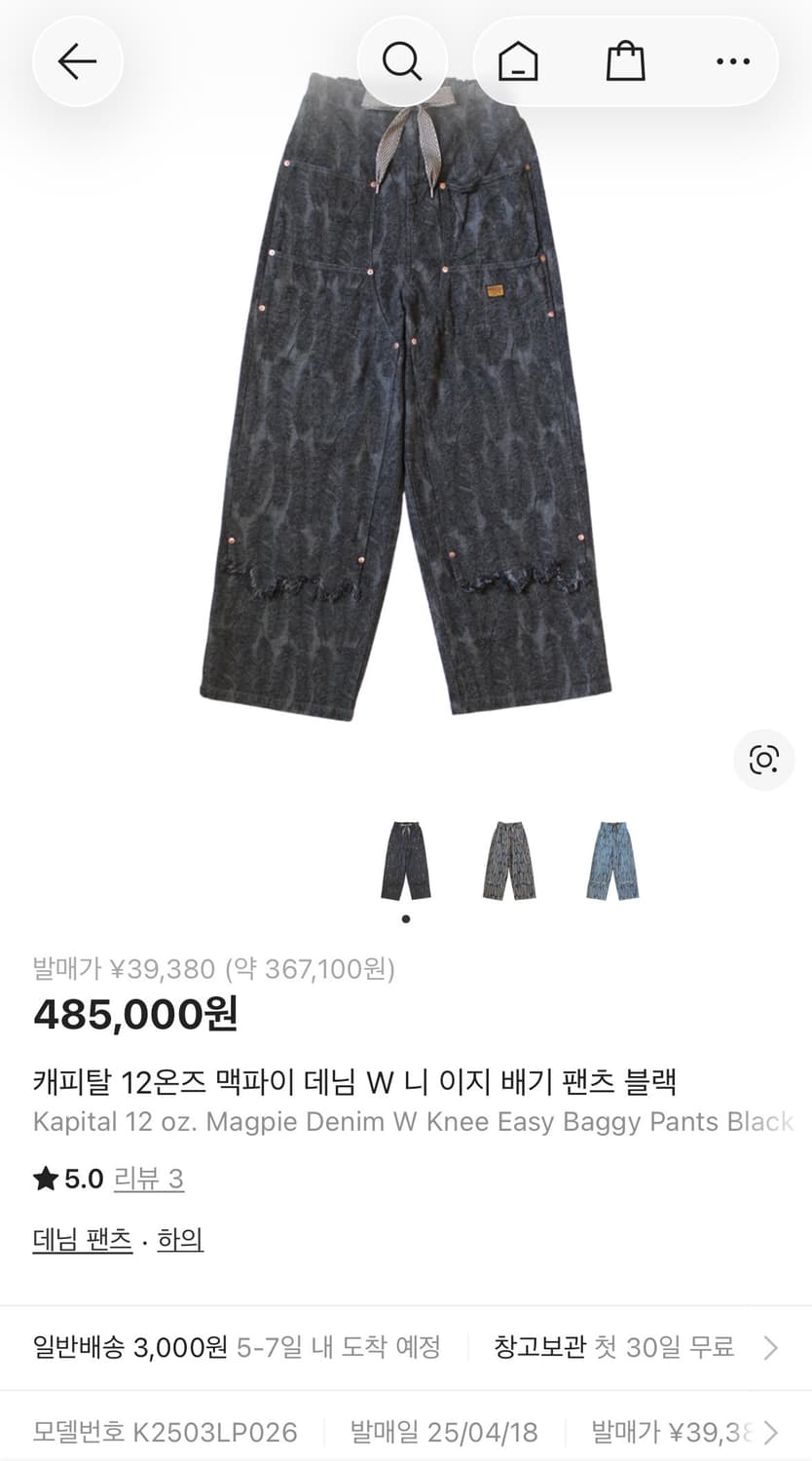Open the search icon
812x1461 pixels.
(403, 60)
